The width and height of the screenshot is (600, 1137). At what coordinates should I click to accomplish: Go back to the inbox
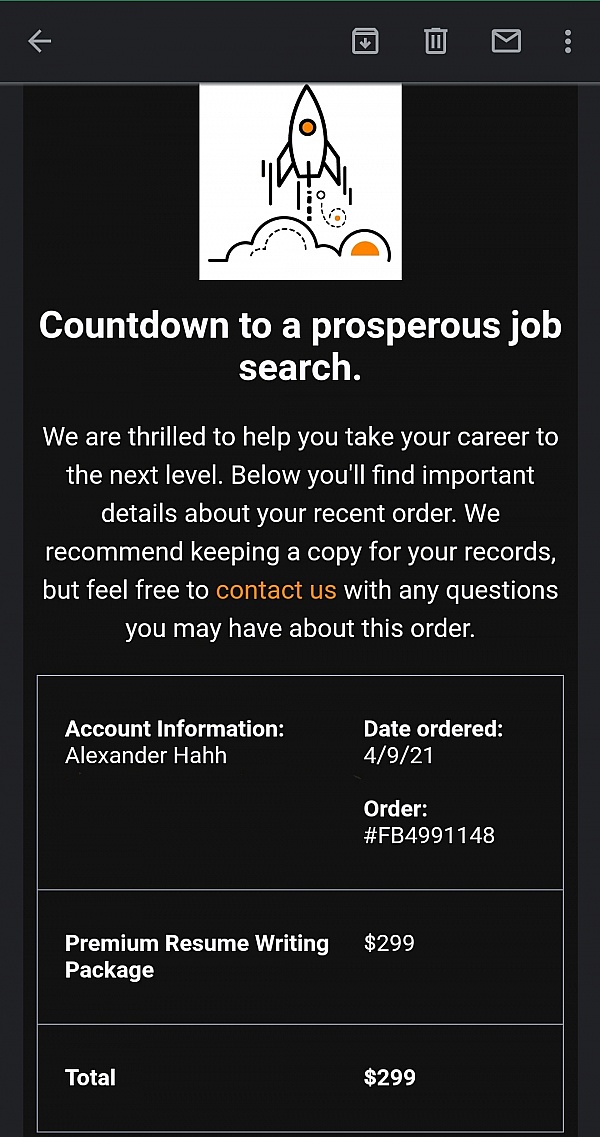pos(39,41)
